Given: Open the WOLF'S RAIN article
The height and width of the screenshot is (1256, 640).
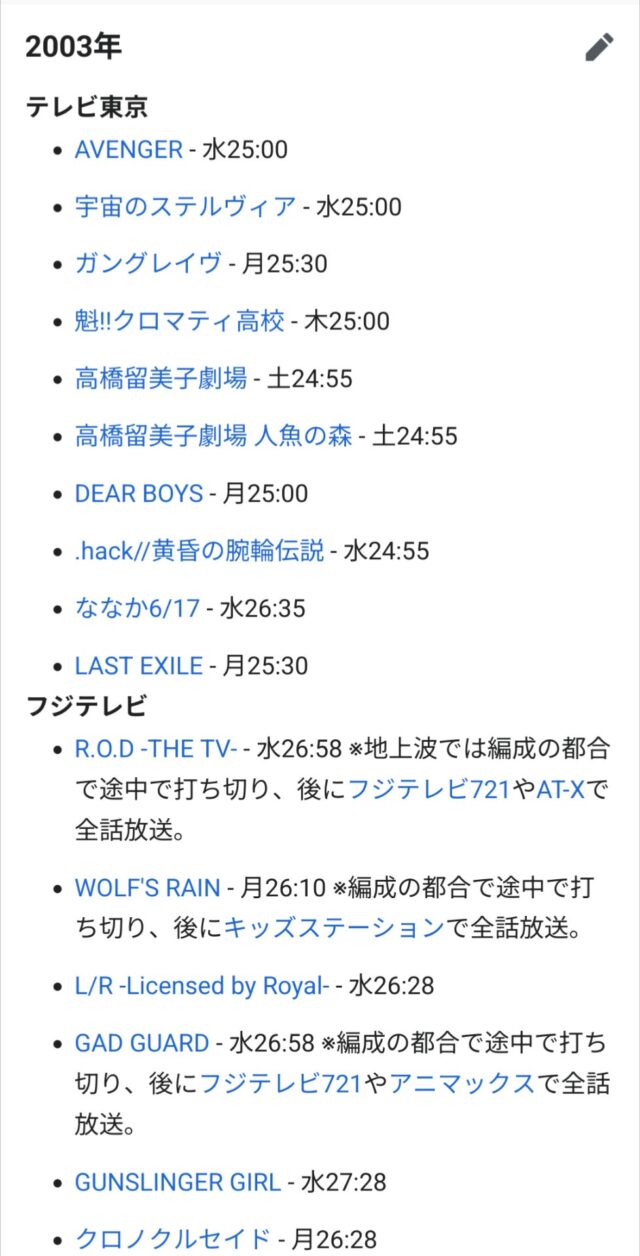Looking at the screenshot, I should pyautogui.click(x=147, y=887).
